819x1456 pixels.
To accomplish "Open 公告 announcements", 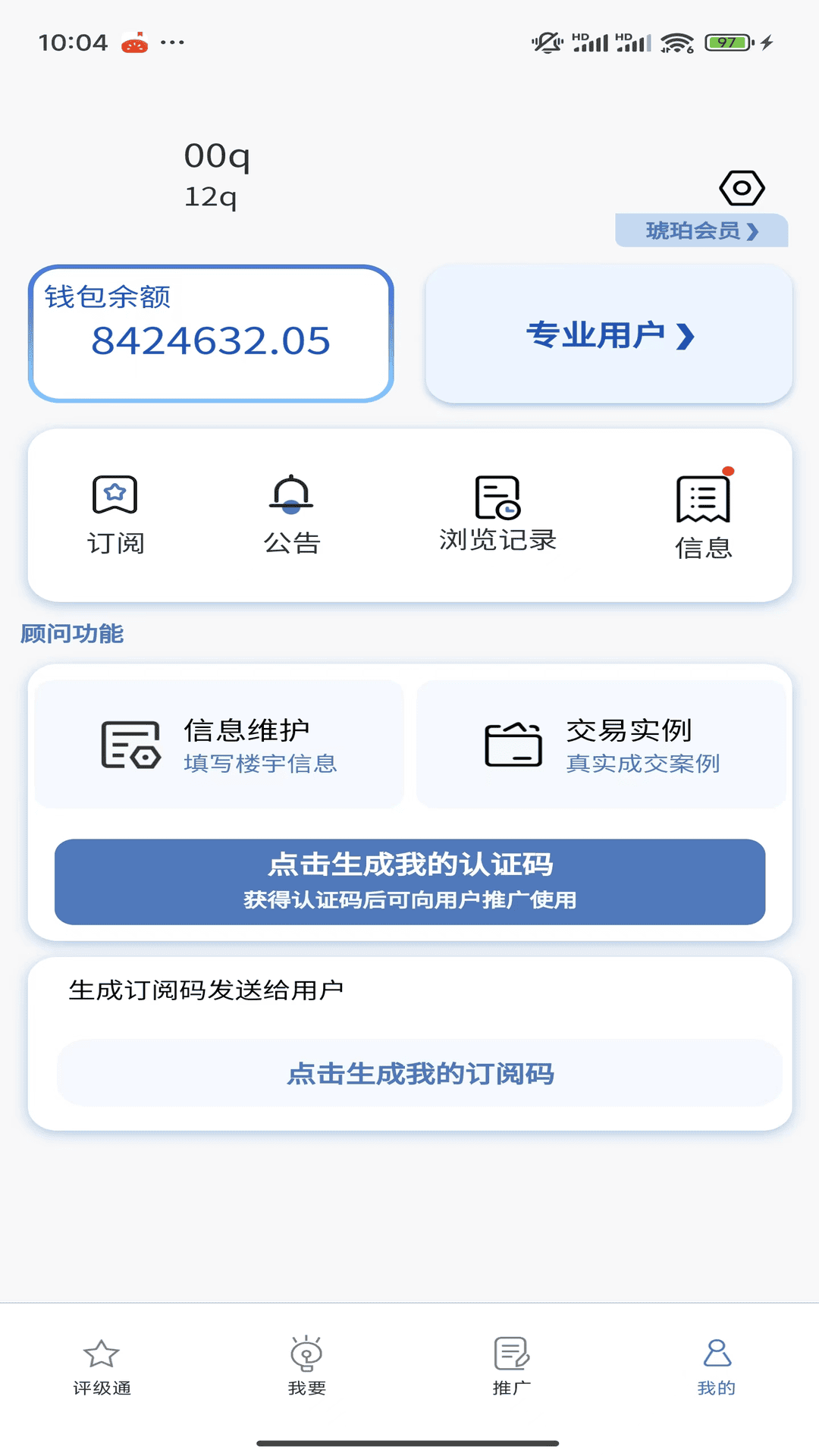I will point(292,516).
